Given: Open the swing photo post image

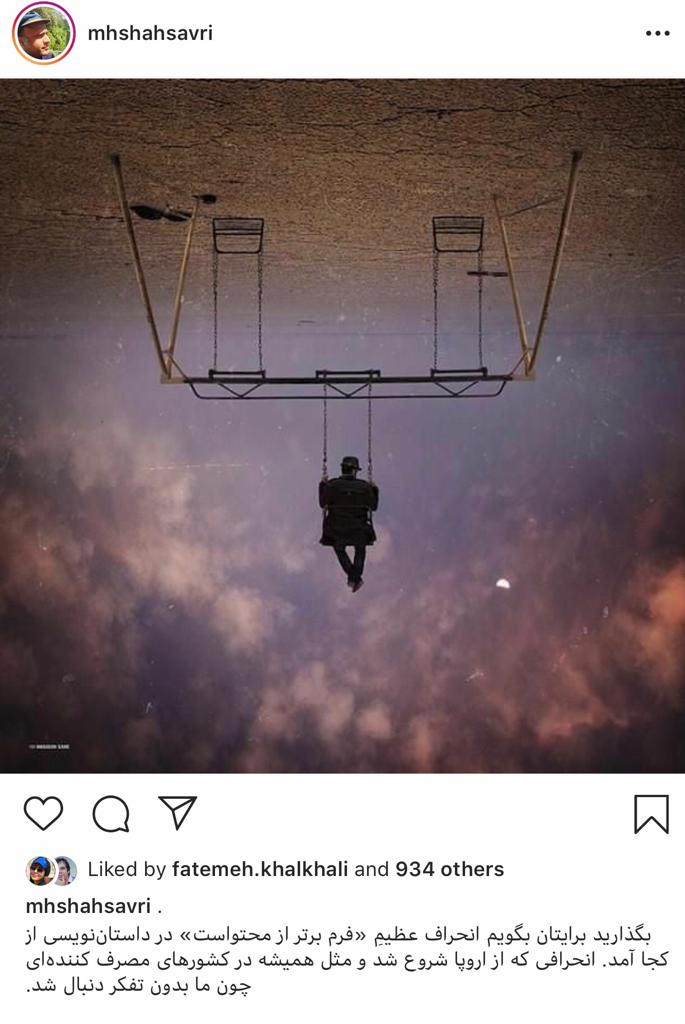Looking at the screenshot, I should pyautogui.click(x=342, y=425).
